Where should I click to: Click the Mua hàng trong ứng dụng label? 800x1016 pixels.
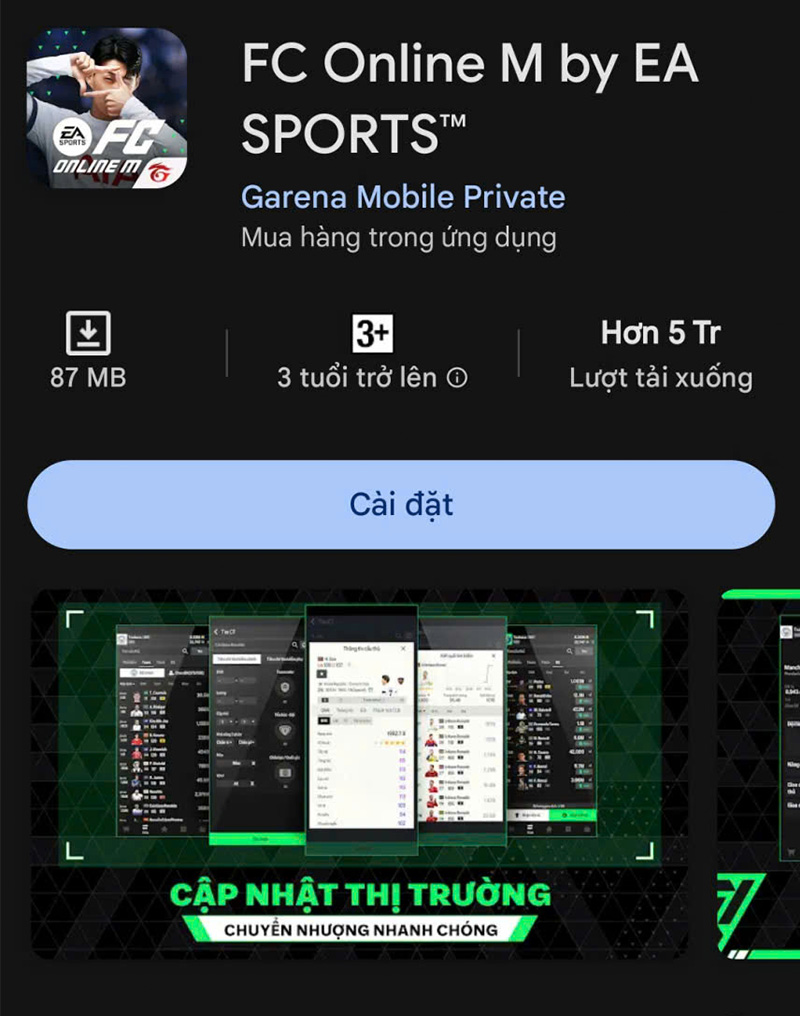pyautogui.click(x=398, y=238)
